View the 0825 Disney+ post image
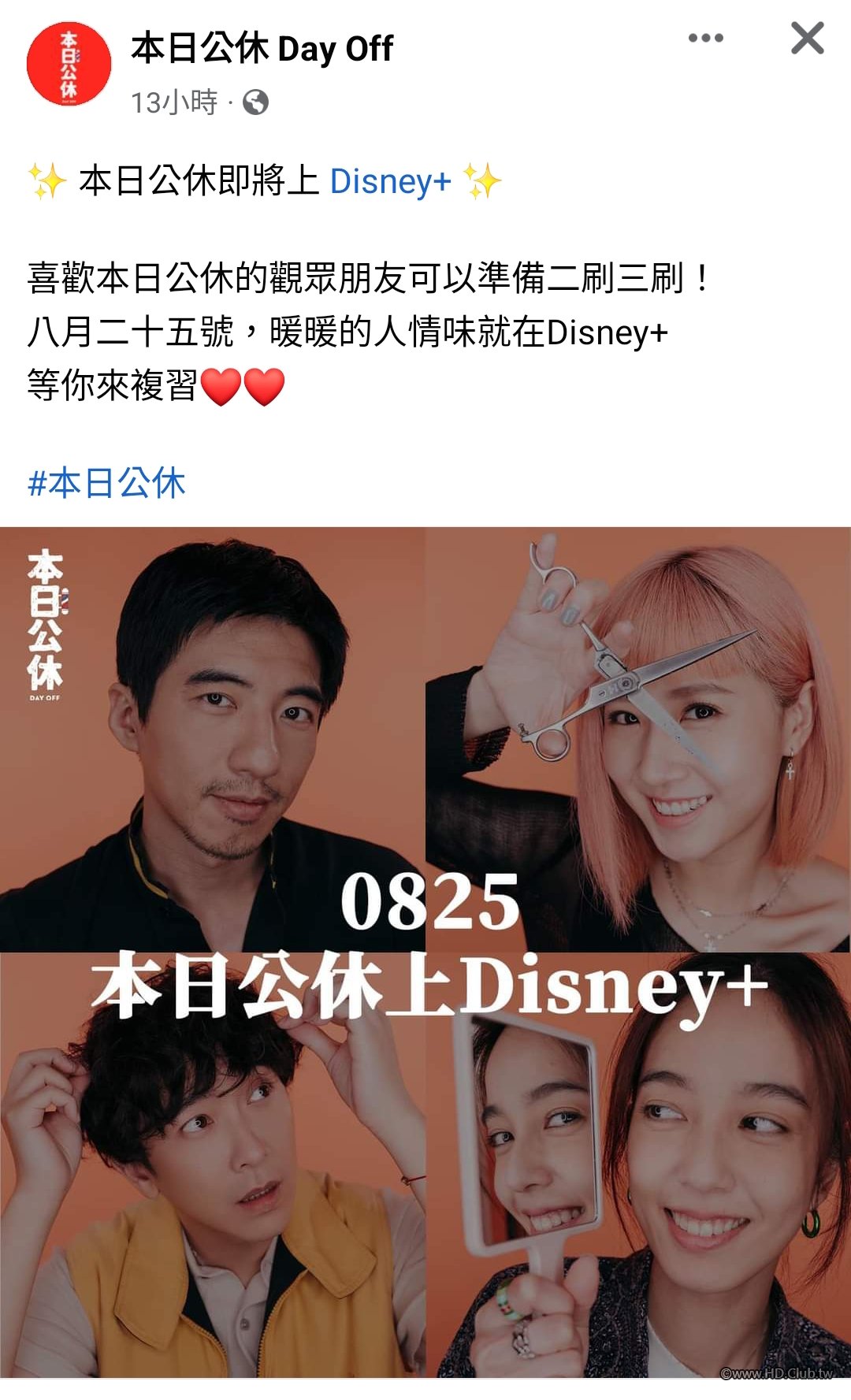851x1400 pixels. pyautogui.click(x=425, y=952)
